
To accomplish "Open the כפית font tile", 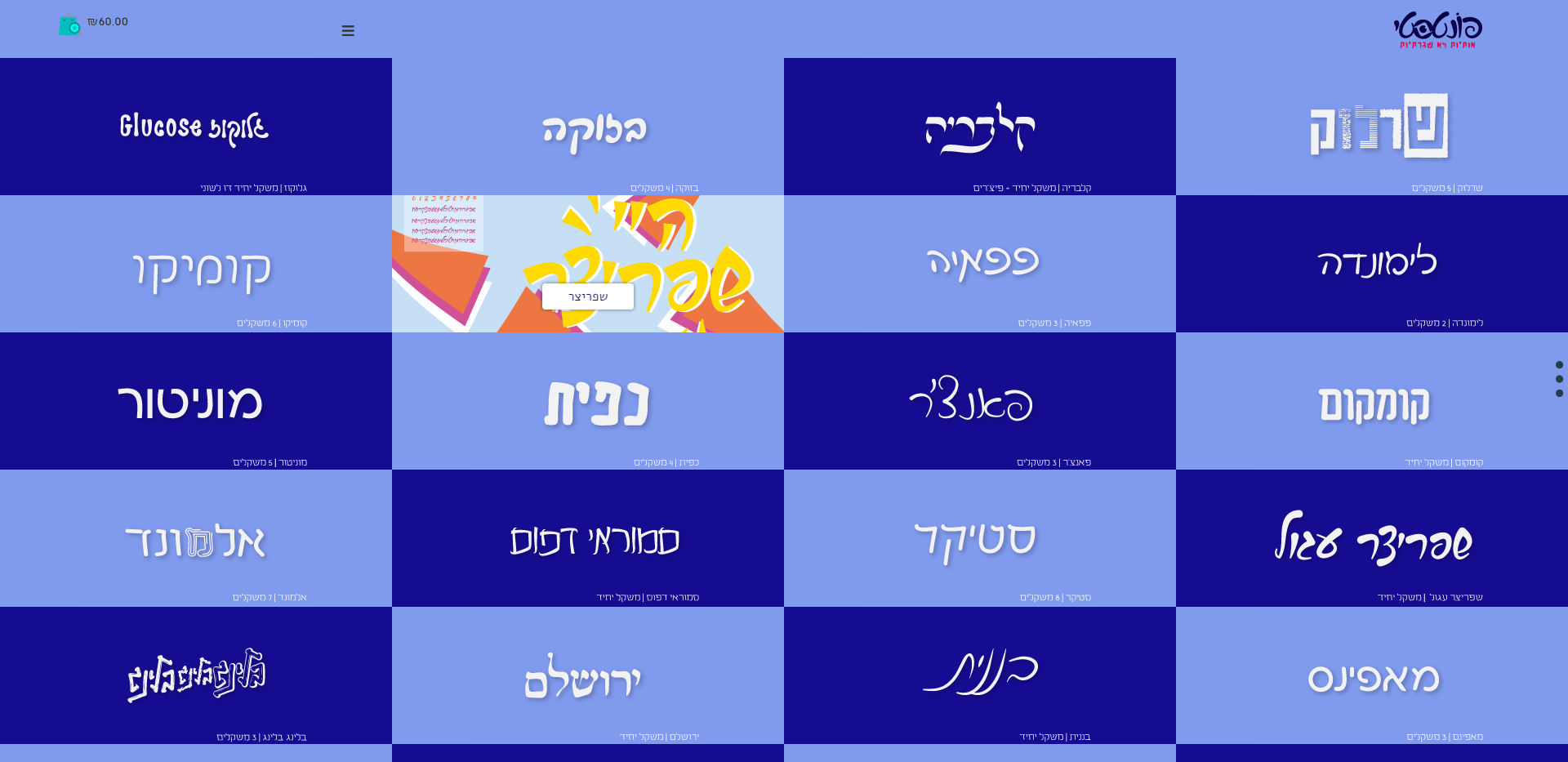I will (x=588, y=401).
